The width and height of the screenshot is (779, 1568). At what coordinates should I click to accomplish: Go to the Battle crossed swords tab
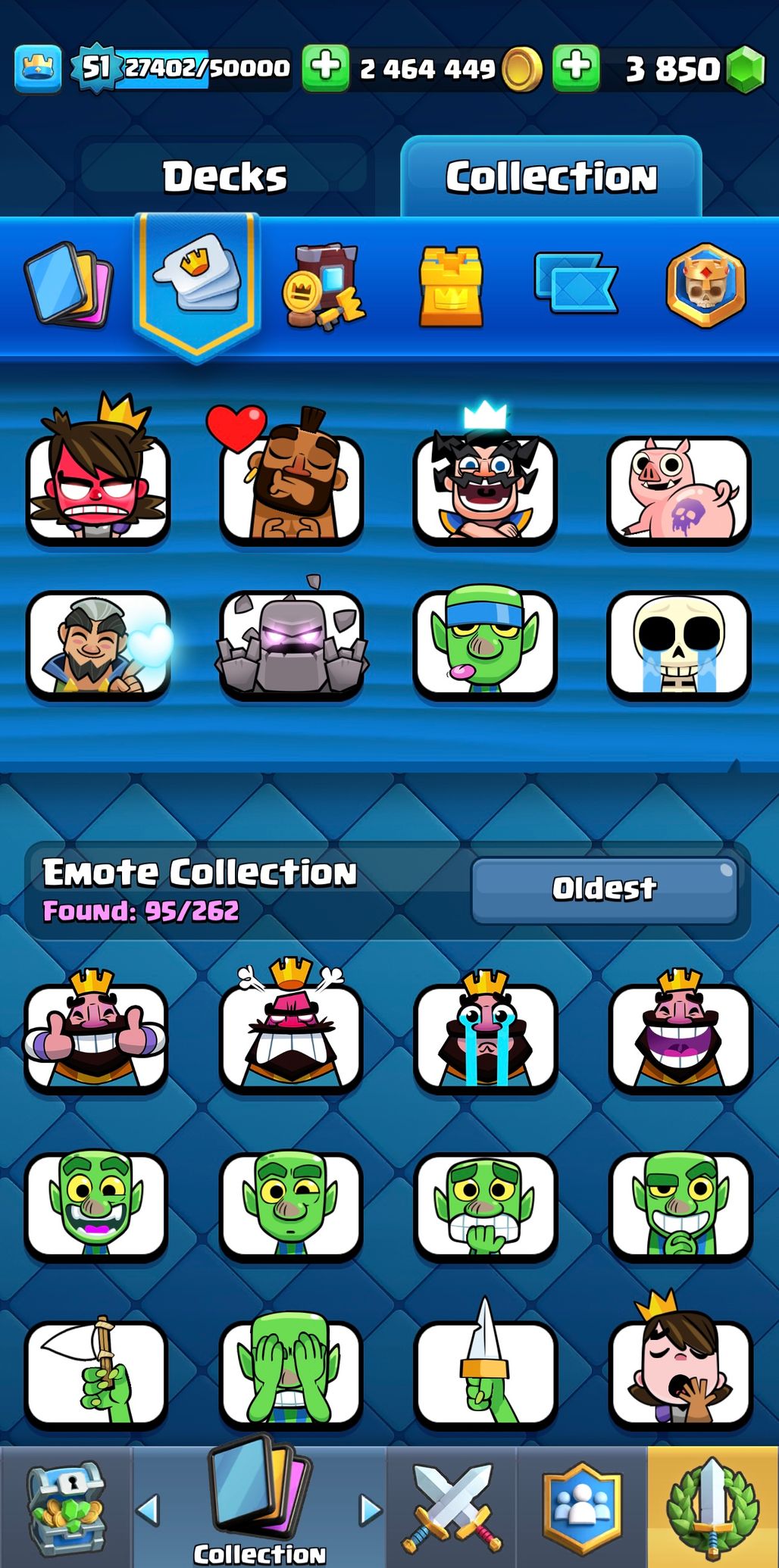452,1507
